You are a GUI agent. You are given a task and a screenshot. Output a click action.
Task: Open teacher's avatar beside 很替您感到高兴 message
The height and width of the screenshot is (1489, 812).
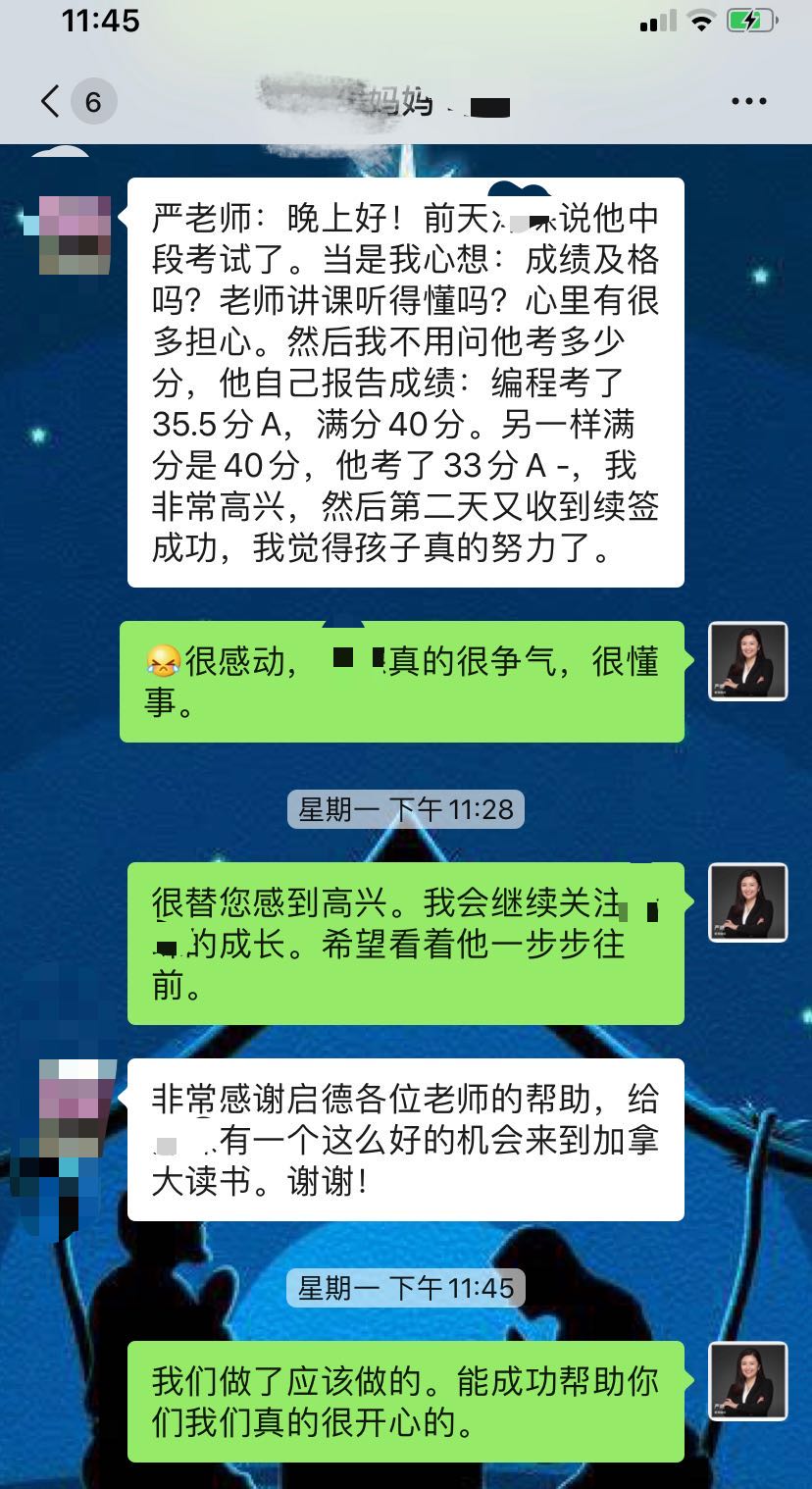748,902
